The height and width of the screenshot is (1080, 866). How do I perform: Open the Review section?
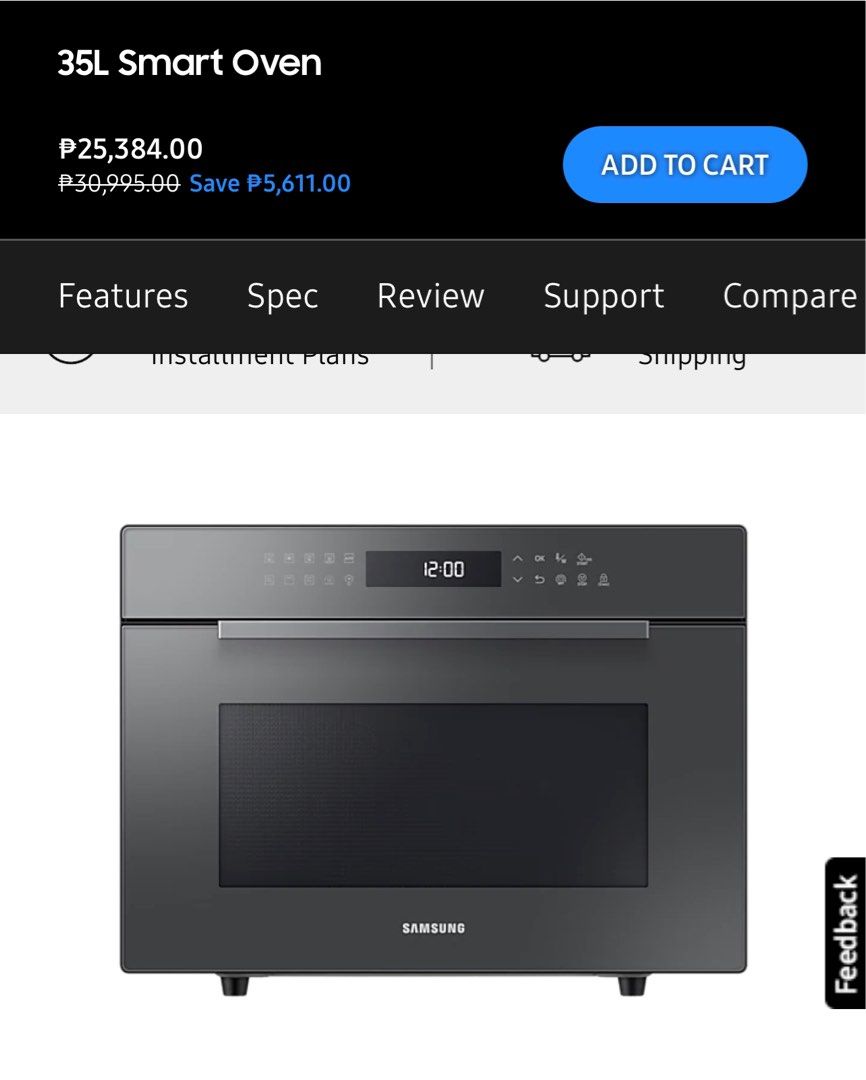pos(430,296)
